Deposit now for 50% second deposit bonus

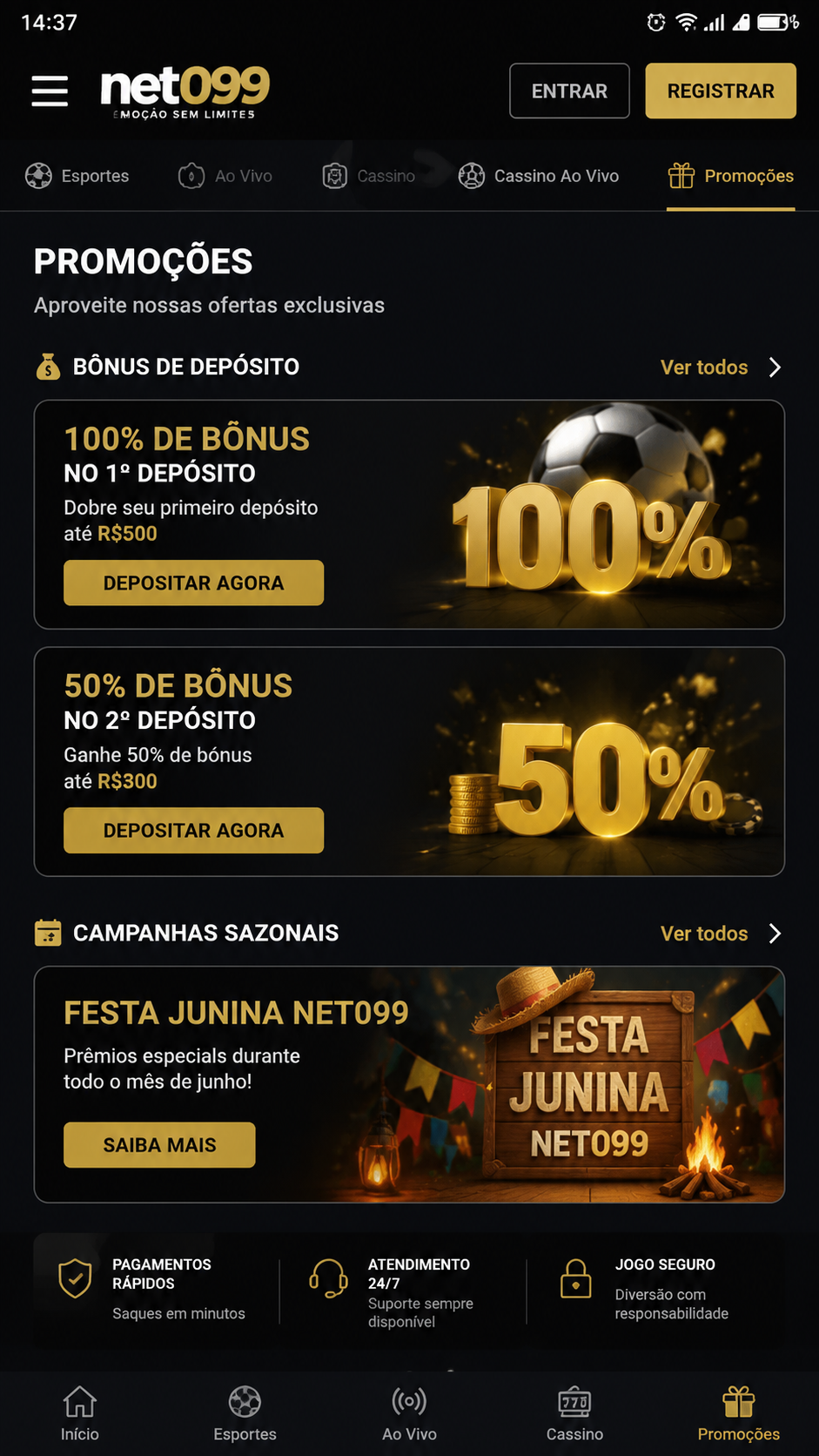pyautogui.click(x=193, y=830)
